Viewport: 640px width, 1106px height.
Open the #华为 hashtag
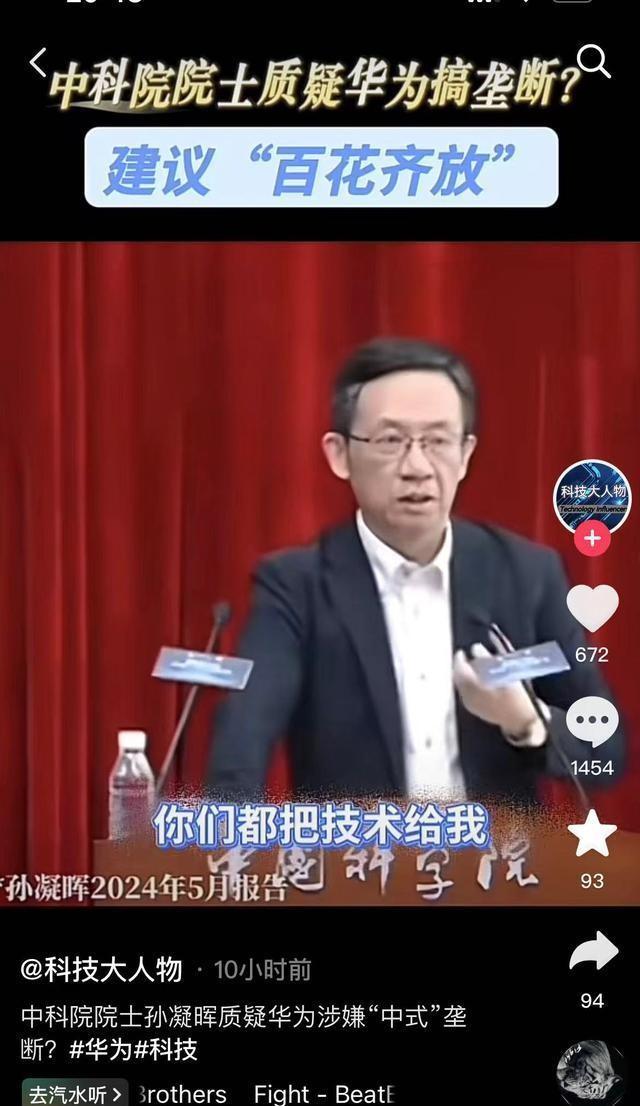coord(101,1050)
